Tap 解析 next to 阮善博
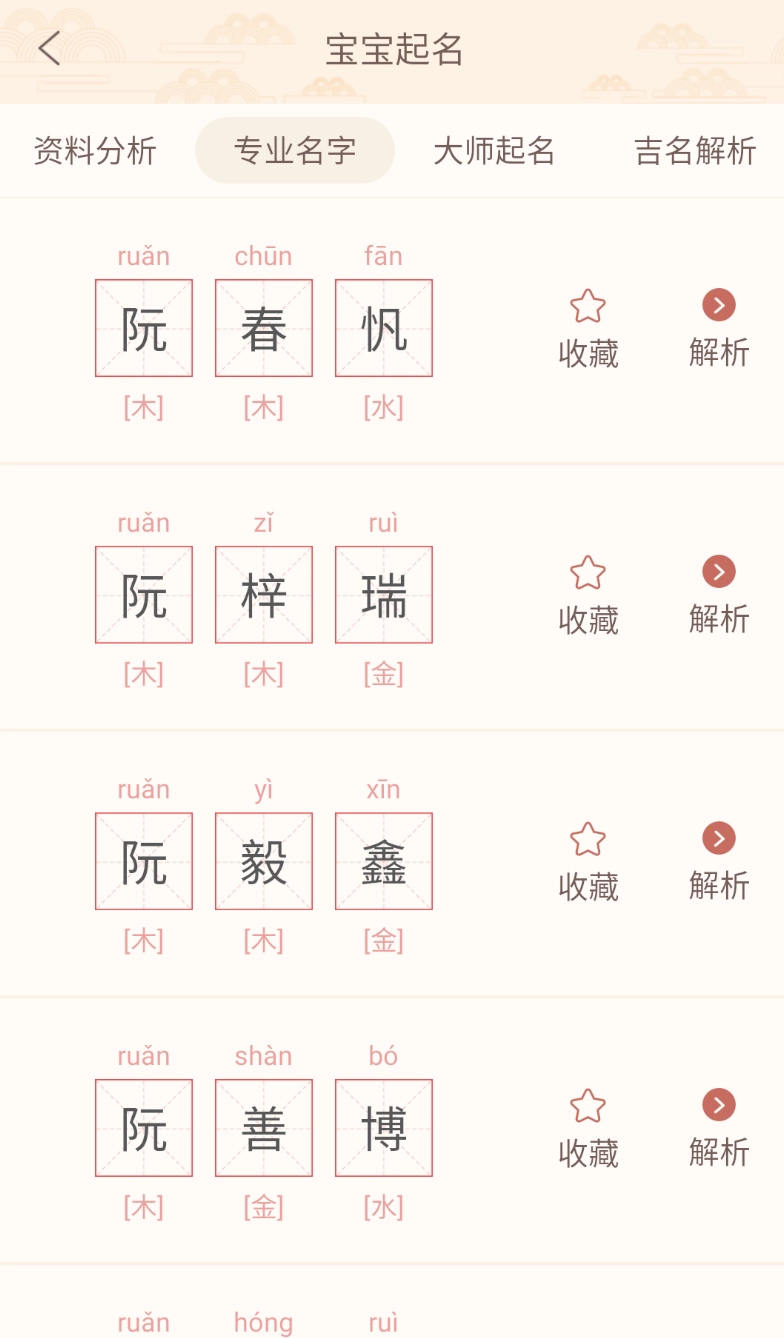Viewport: 784px width, 1338px height. pos(718,1128)
